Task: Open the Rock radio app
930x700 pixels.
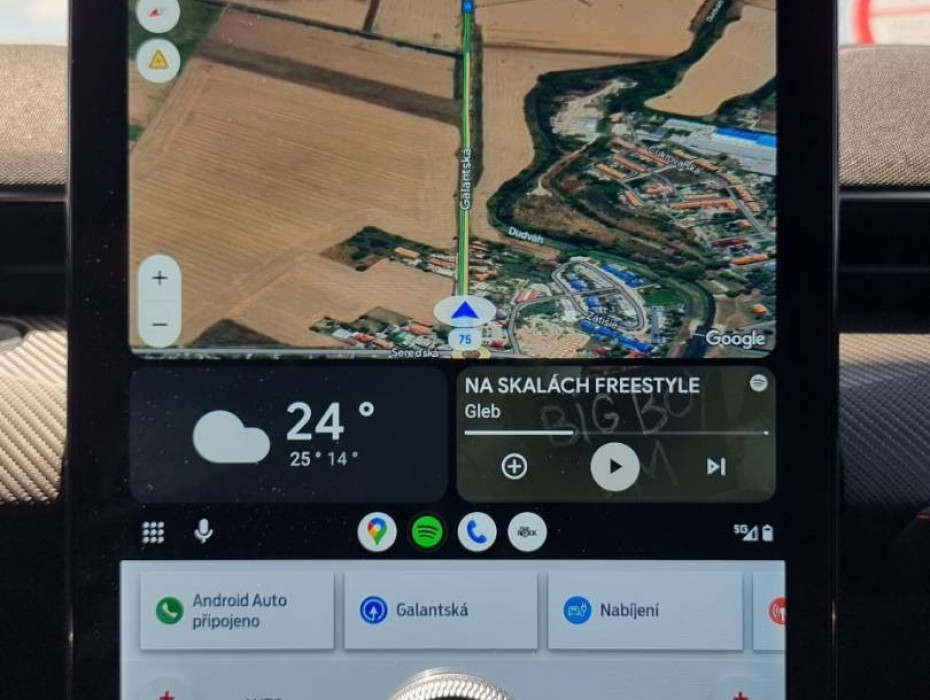Action: coord(527,532)
